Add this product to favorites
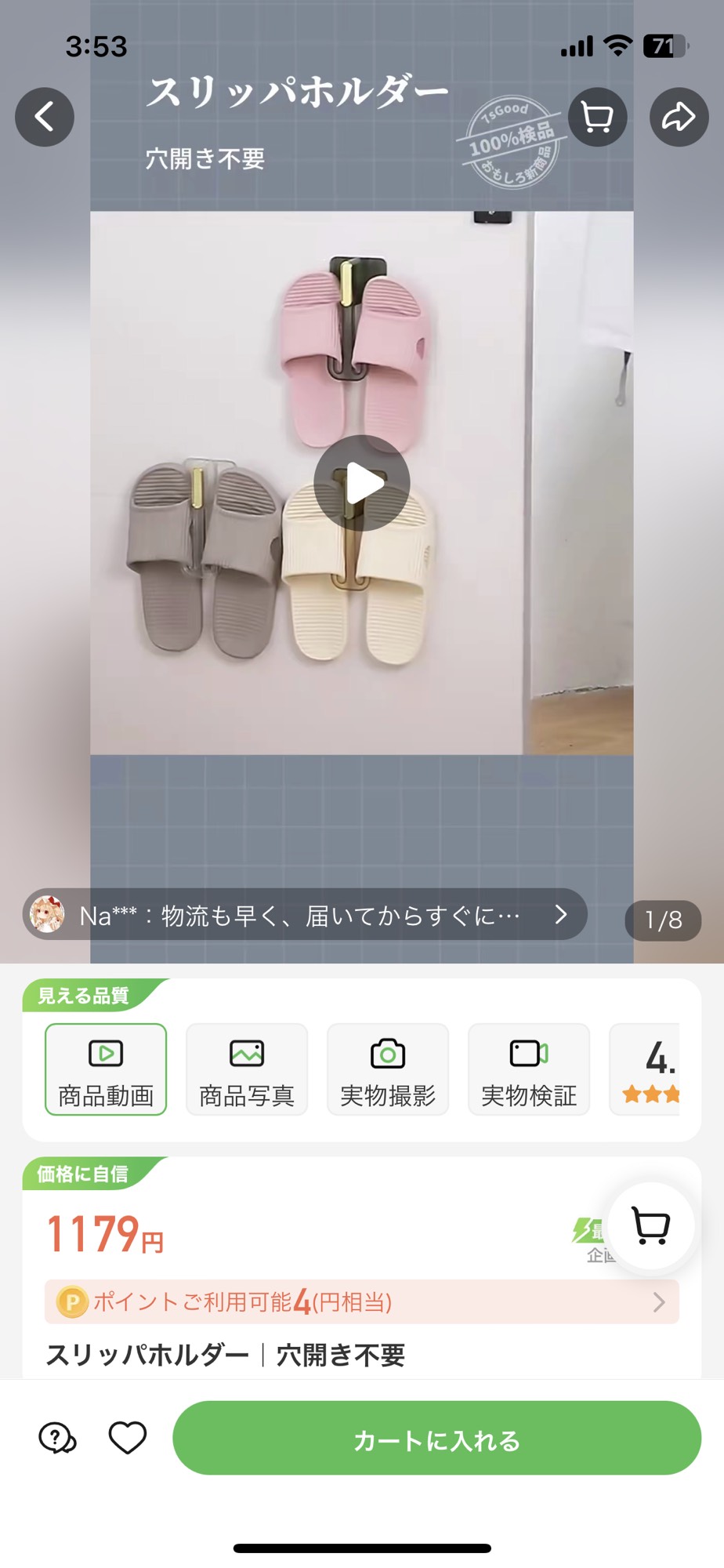Screen dimensions: 724x1568 pyautogui.click(x=128, y=1438)
